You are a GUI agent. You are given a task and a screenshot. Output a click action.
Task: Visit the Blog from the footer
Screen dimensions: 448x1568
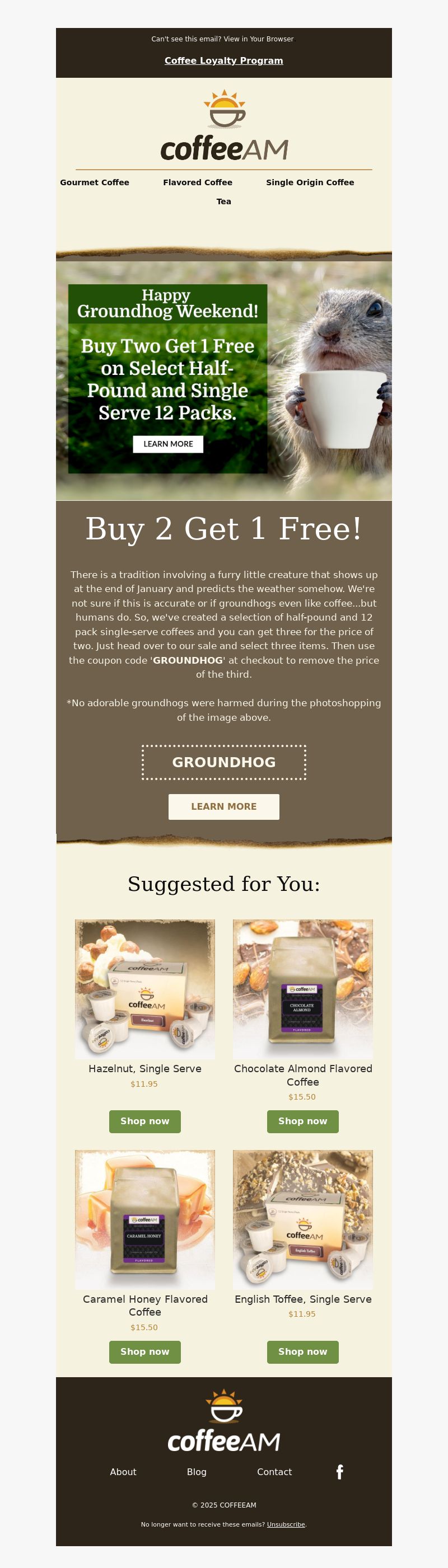click(196, 1472)
